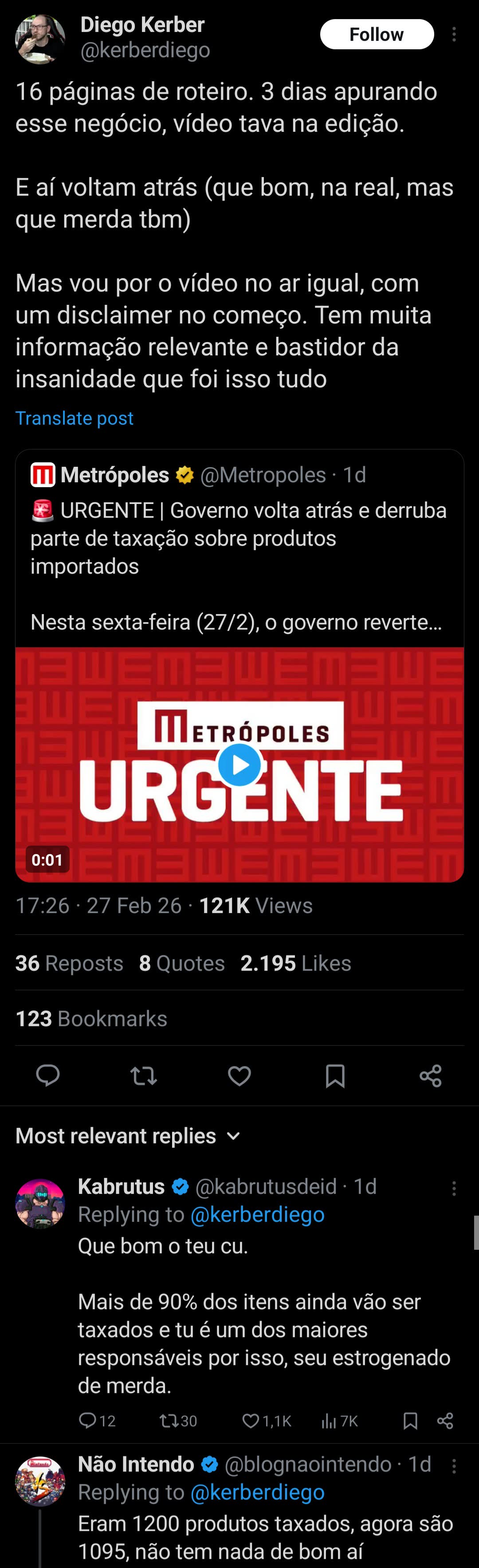This screenshot has width=479, height=1568.
Task: Bookmark Kabrutus's reply
Action: click(x=410, y=1421)
